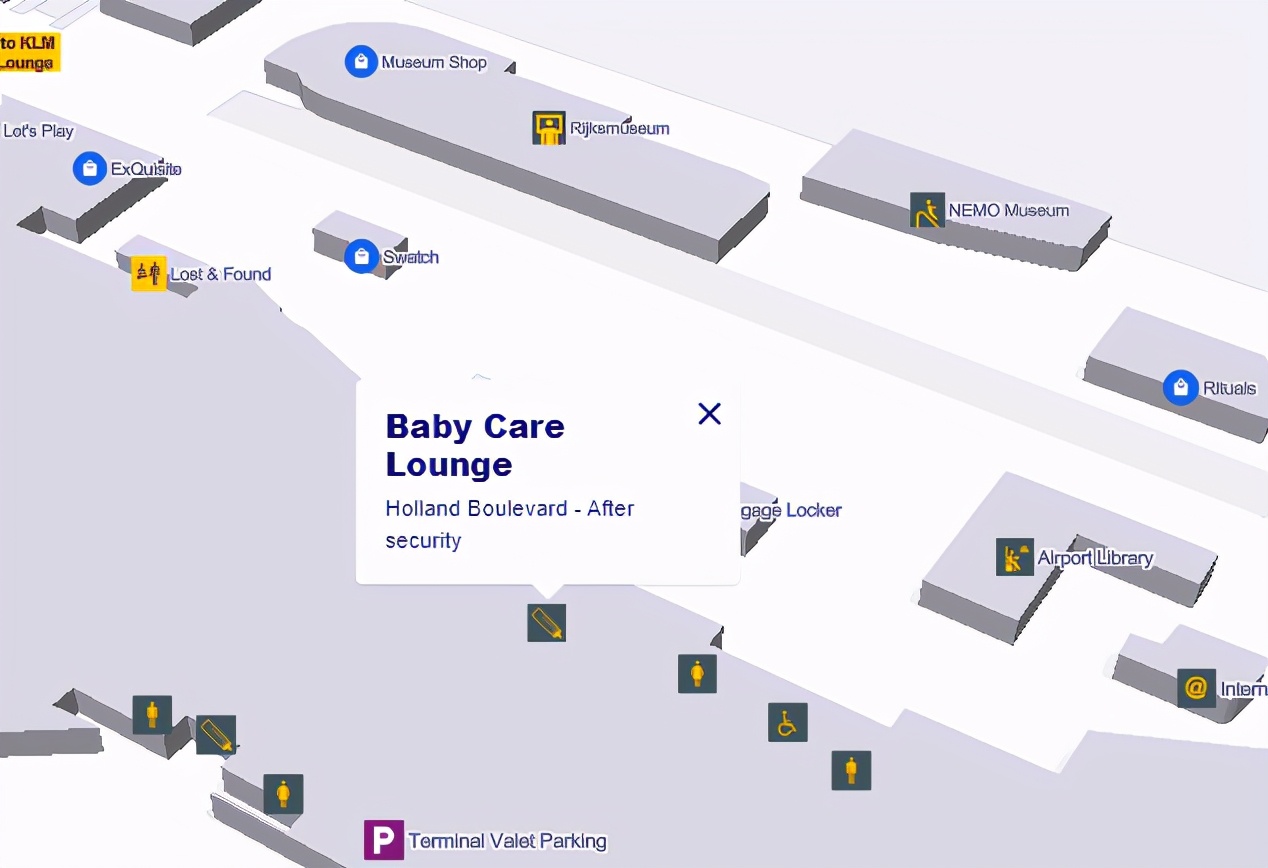Select the Airport Library marker
The width and height of the screenshot is (1268, 868).
[1014, 557]
